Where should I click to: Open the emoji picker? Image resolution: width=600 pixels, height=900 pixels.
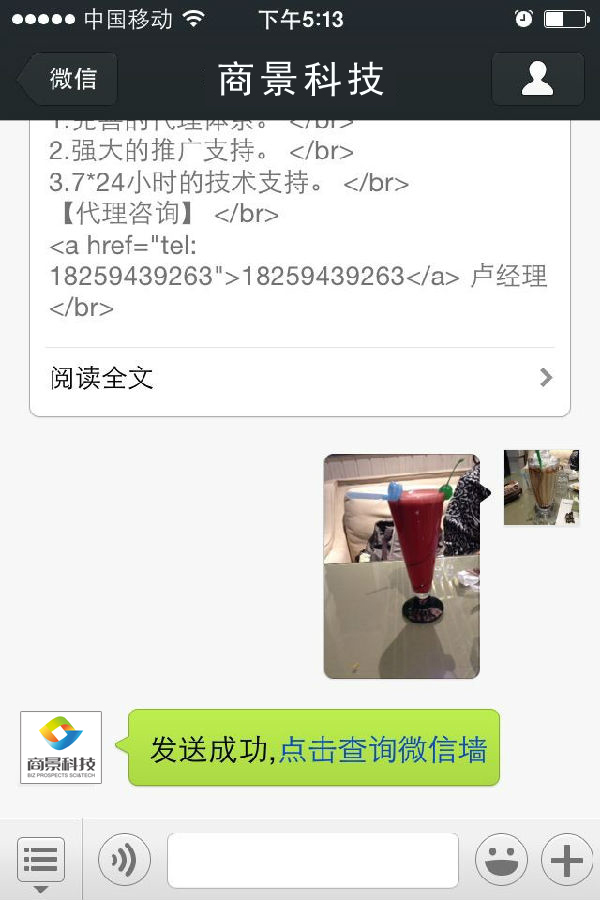501,860
